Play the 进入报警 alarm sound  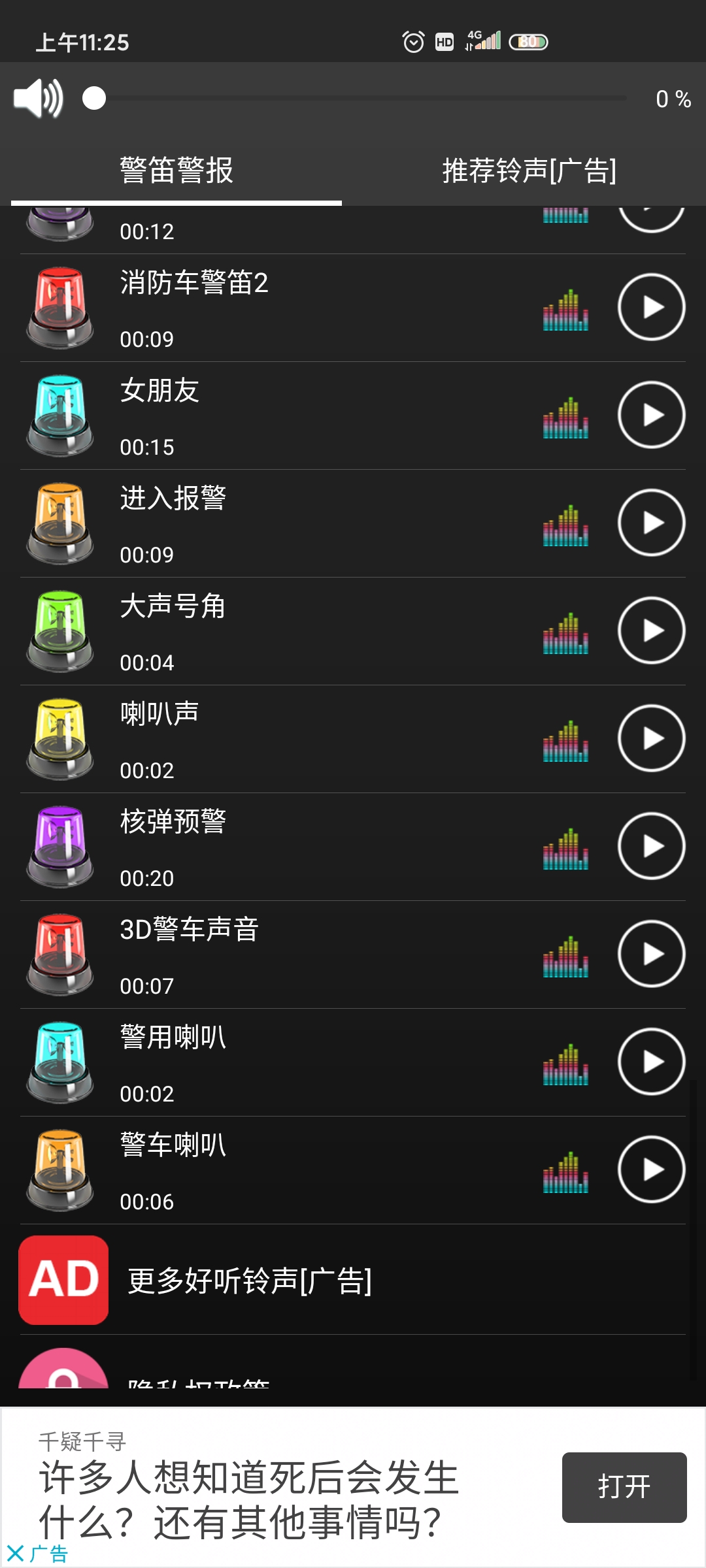(651, 523)
